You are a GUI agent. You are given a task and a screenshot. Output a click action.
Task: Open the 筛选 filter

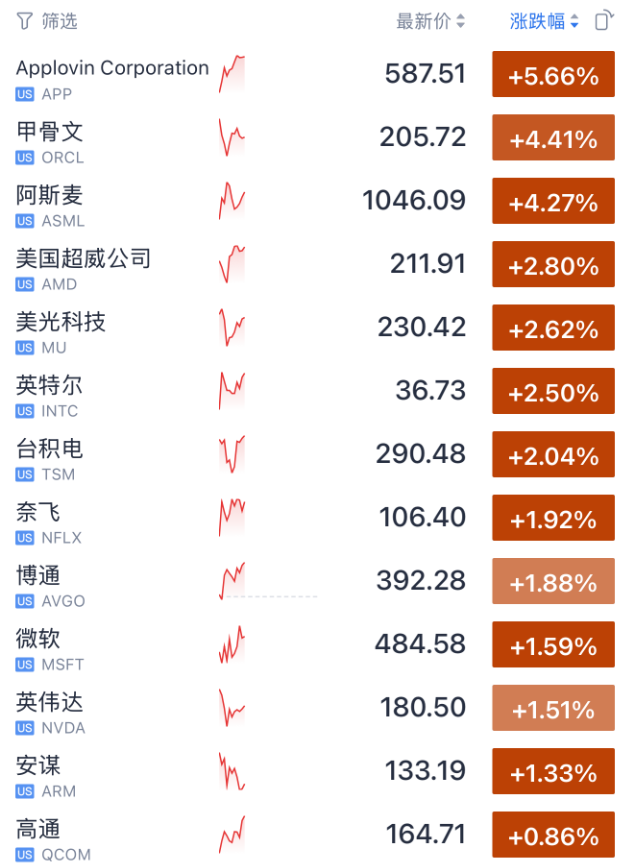coord(47,21)
